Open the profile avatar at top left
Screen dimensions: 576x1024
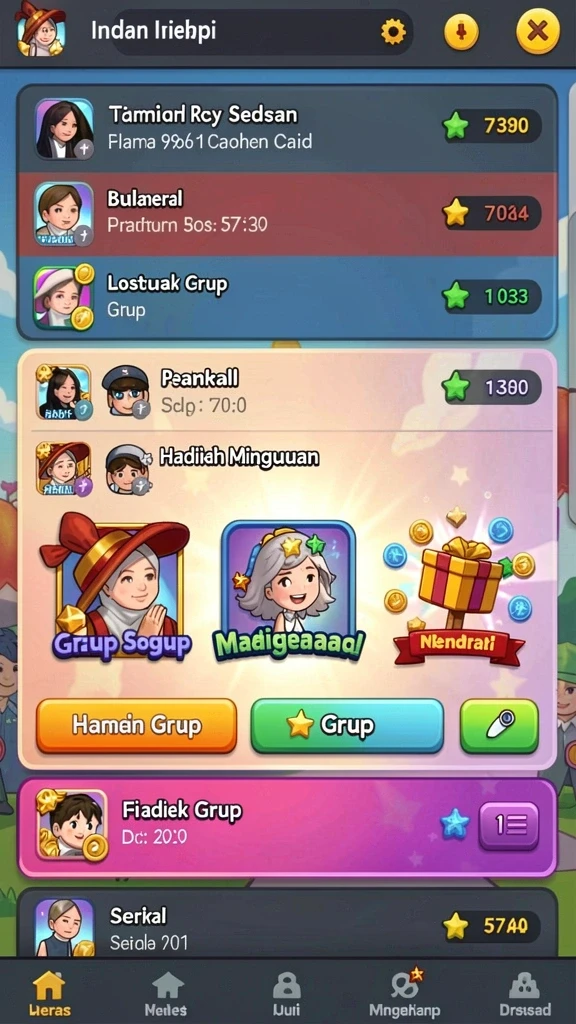tap(40, 29)
